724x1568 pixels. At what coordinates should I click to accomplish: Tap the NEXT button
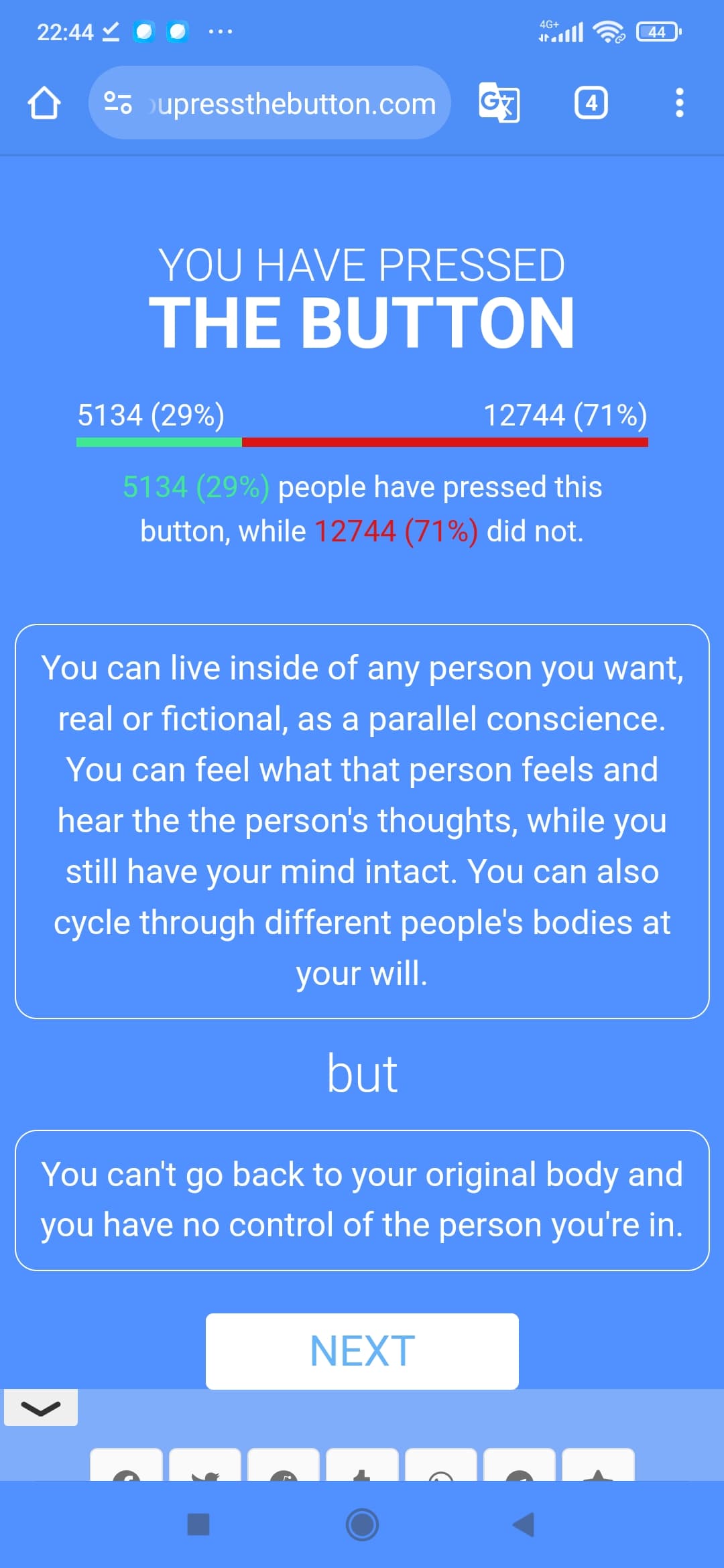[x=362, y=1351]
